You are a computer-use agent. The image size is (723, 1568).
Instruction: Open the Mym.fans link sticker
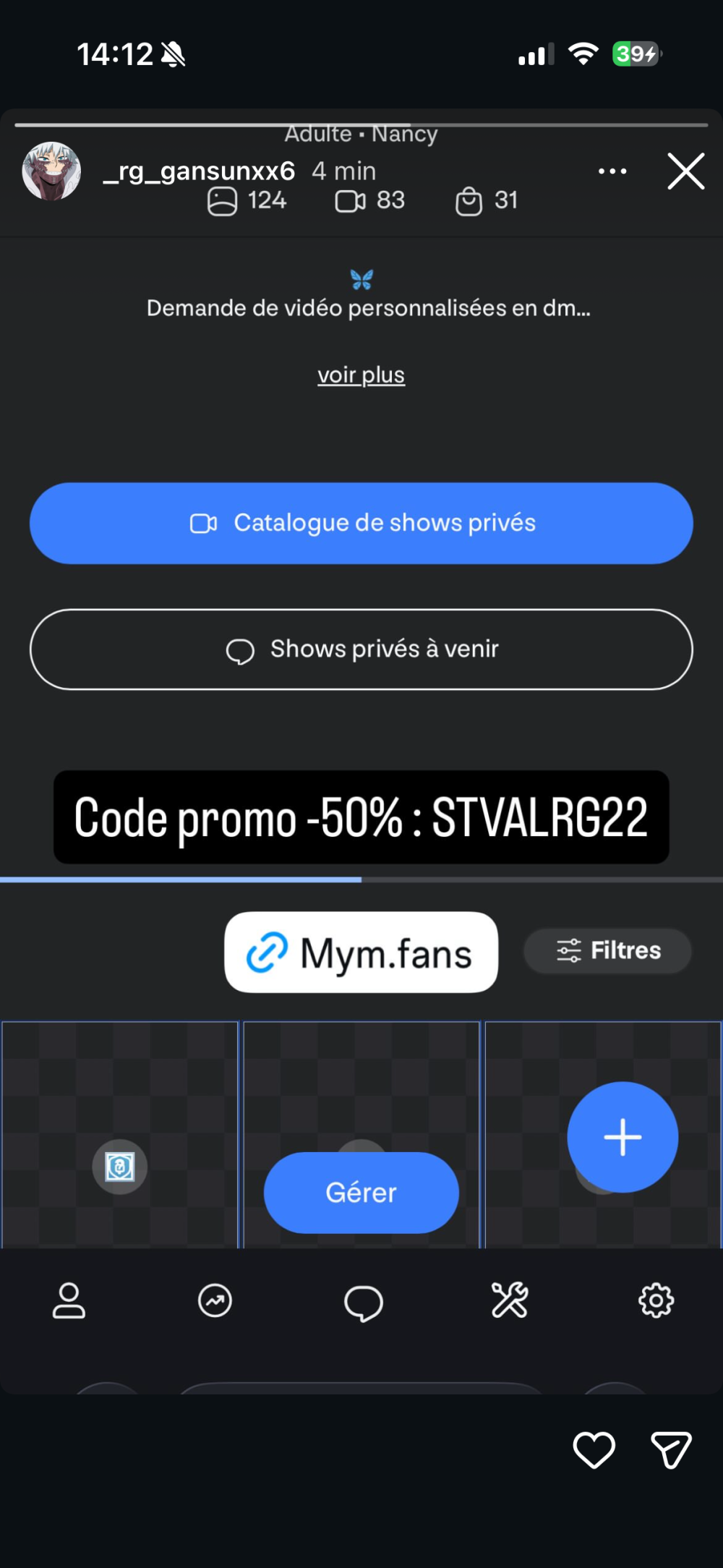click(361, 953)
